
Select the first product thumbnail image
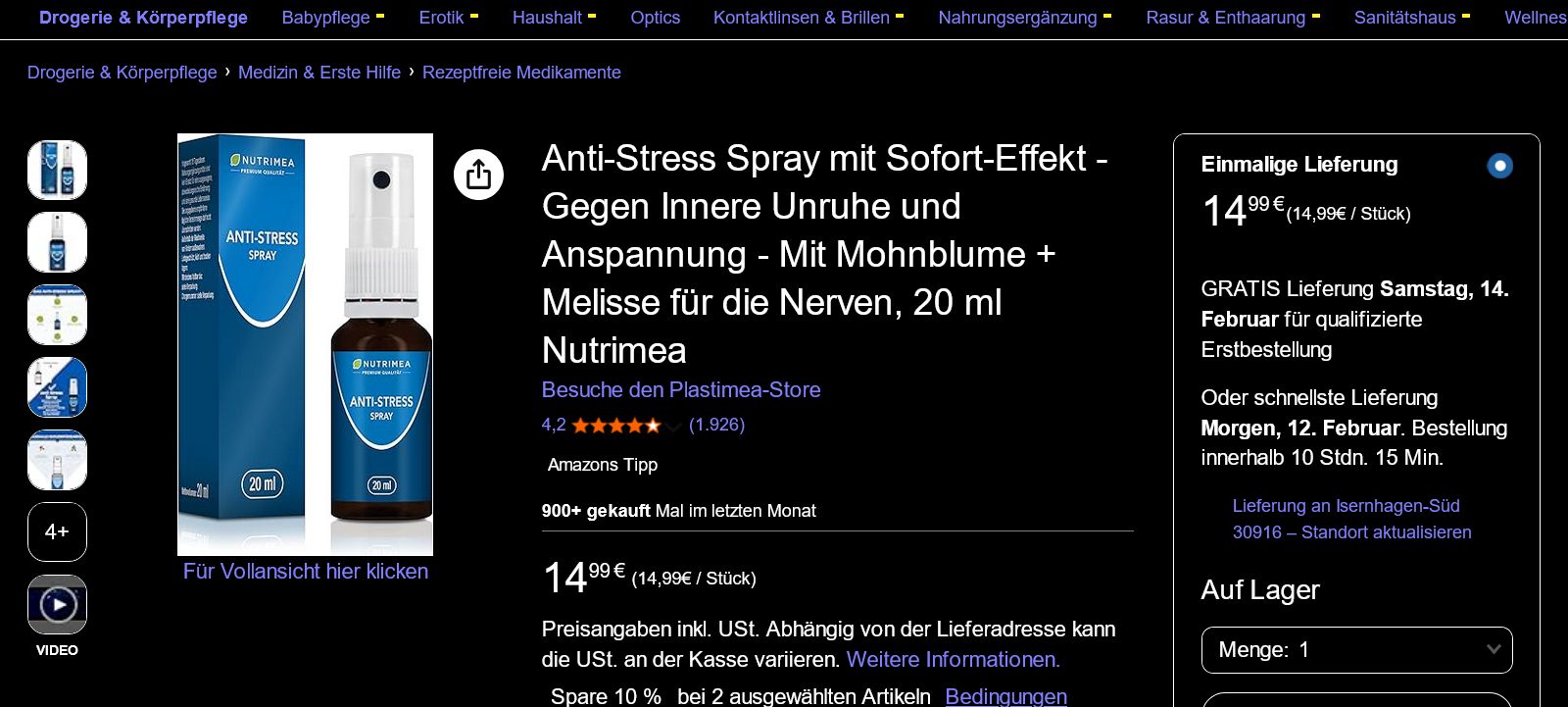57,170
